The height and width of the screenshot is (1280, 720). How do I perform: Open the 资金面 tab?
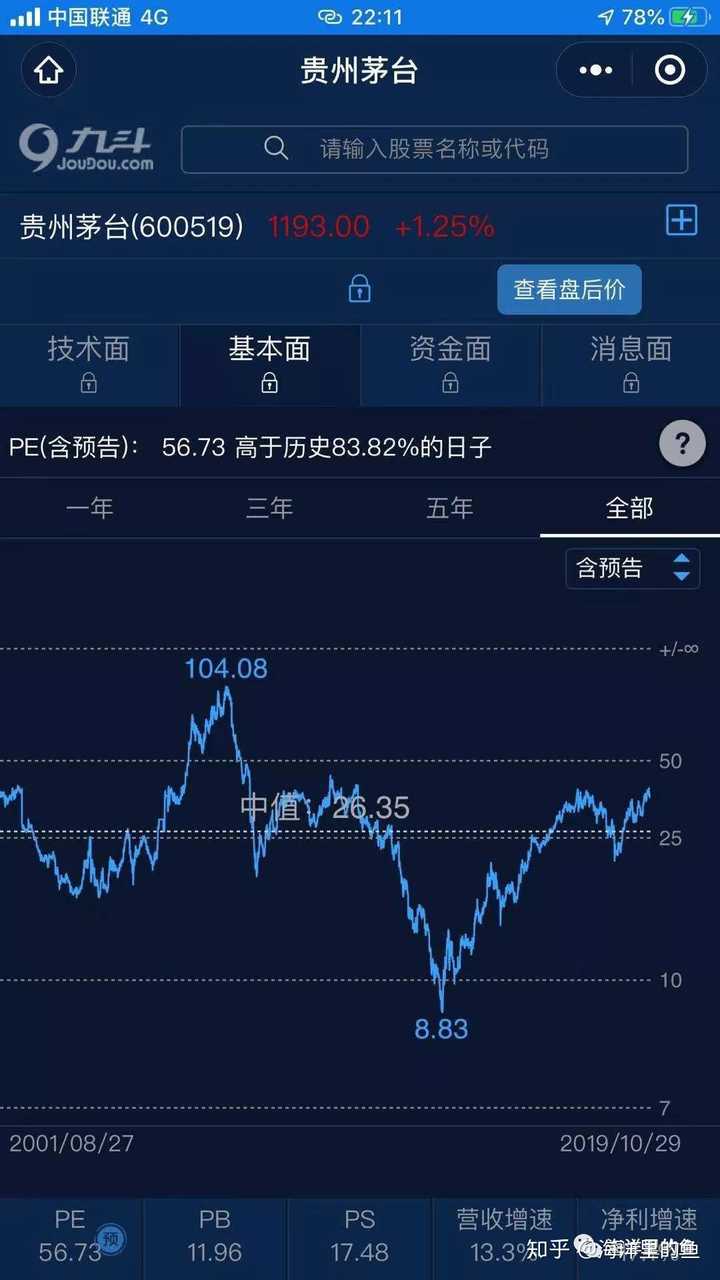click(450, 364)
